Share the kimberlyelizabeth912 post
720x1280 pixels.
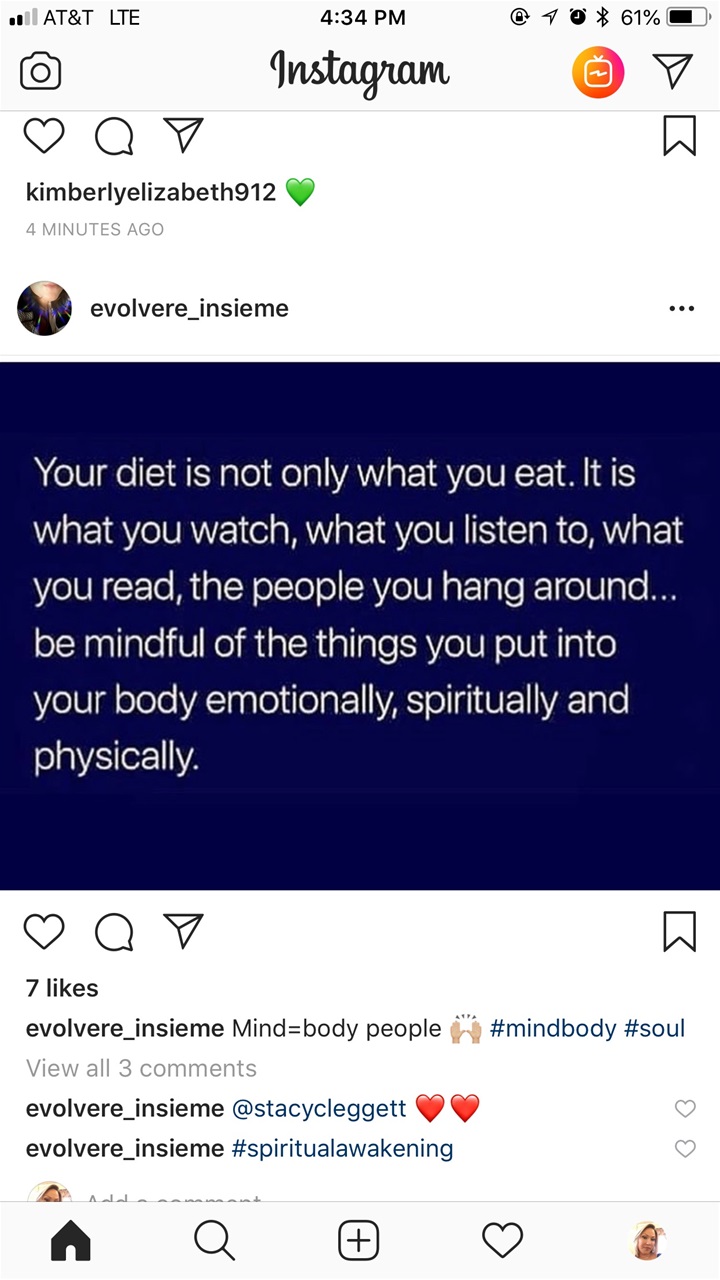[183, 136]
